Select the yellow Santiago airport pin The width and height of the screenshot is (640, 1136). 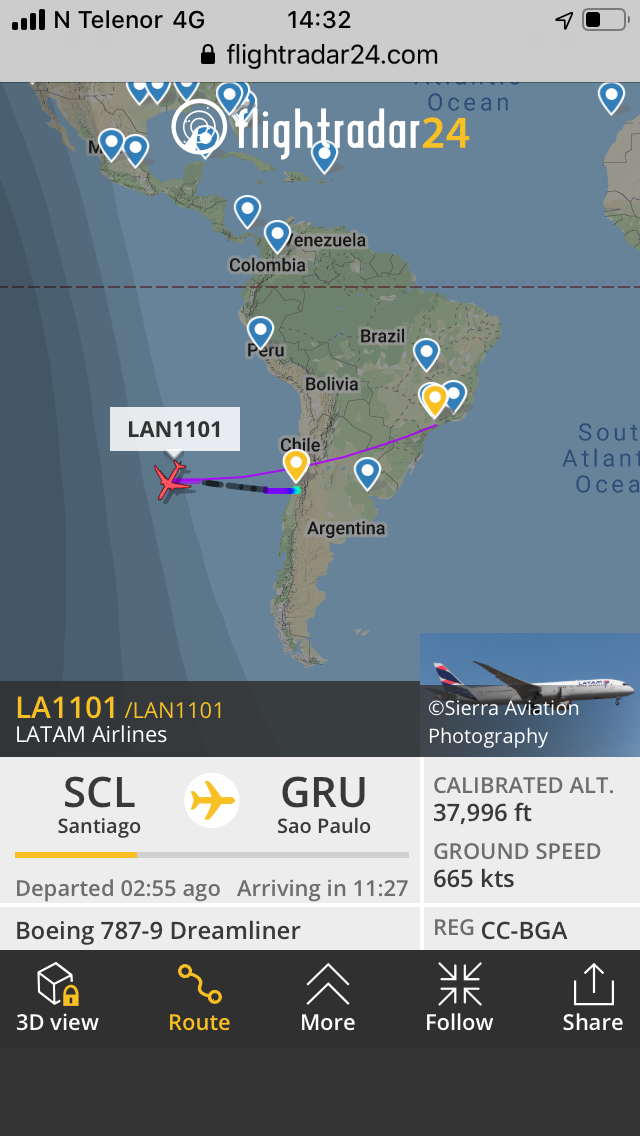296,466
